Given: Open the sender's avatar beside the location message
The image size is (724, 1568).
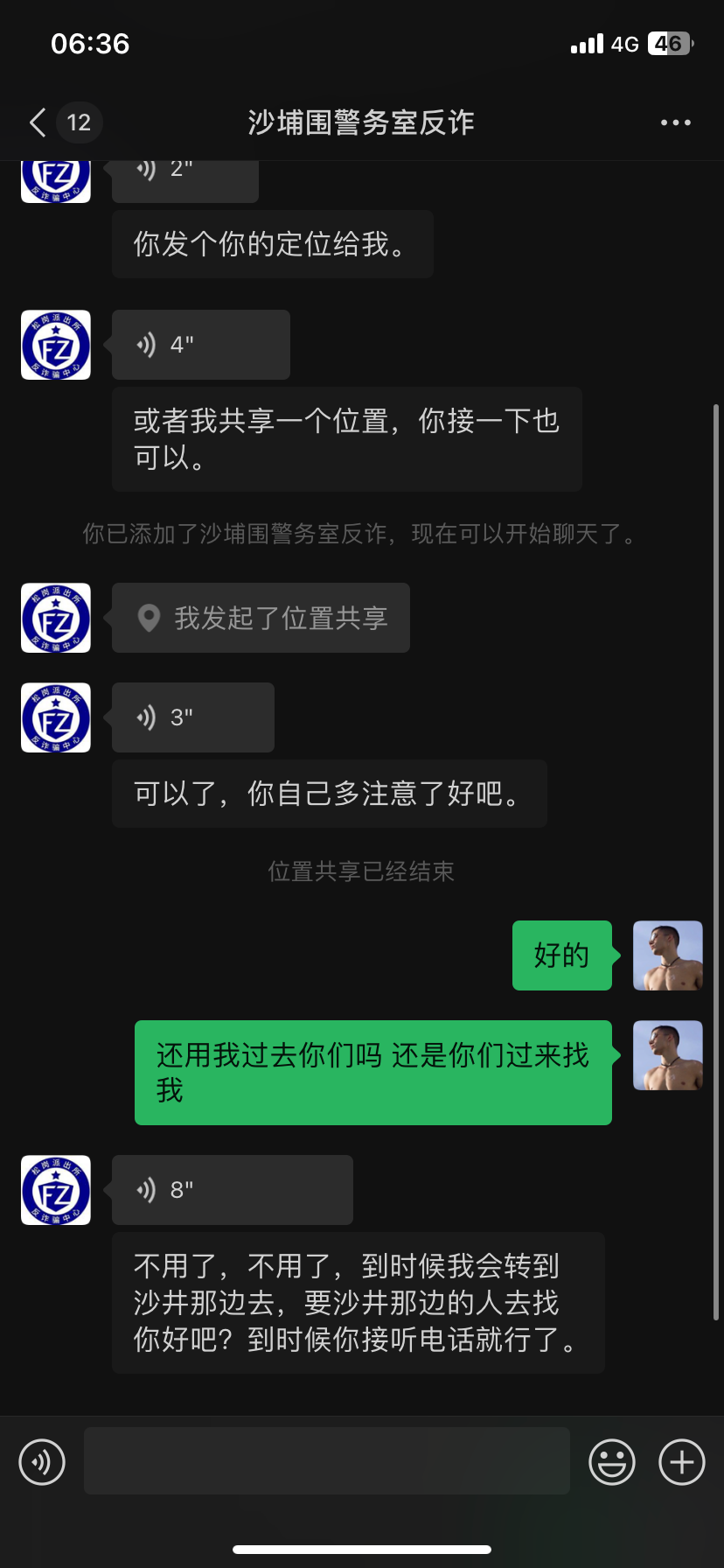Looking at the screenshot, I should tap(56, 618).
